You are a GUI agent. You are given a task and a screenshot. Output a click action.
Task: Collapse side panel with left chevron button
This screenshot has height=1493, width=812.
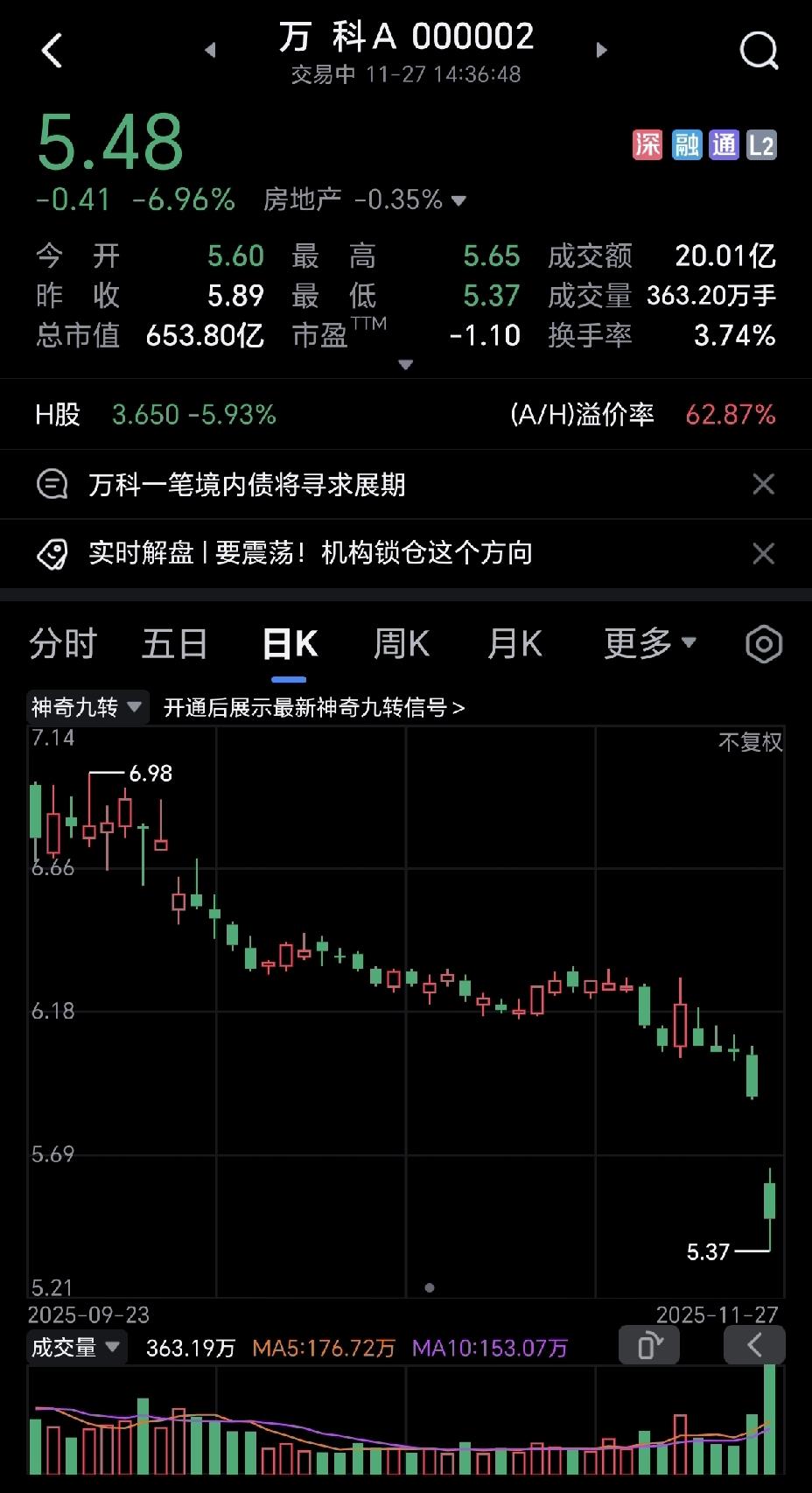(x=754, y=1345)
